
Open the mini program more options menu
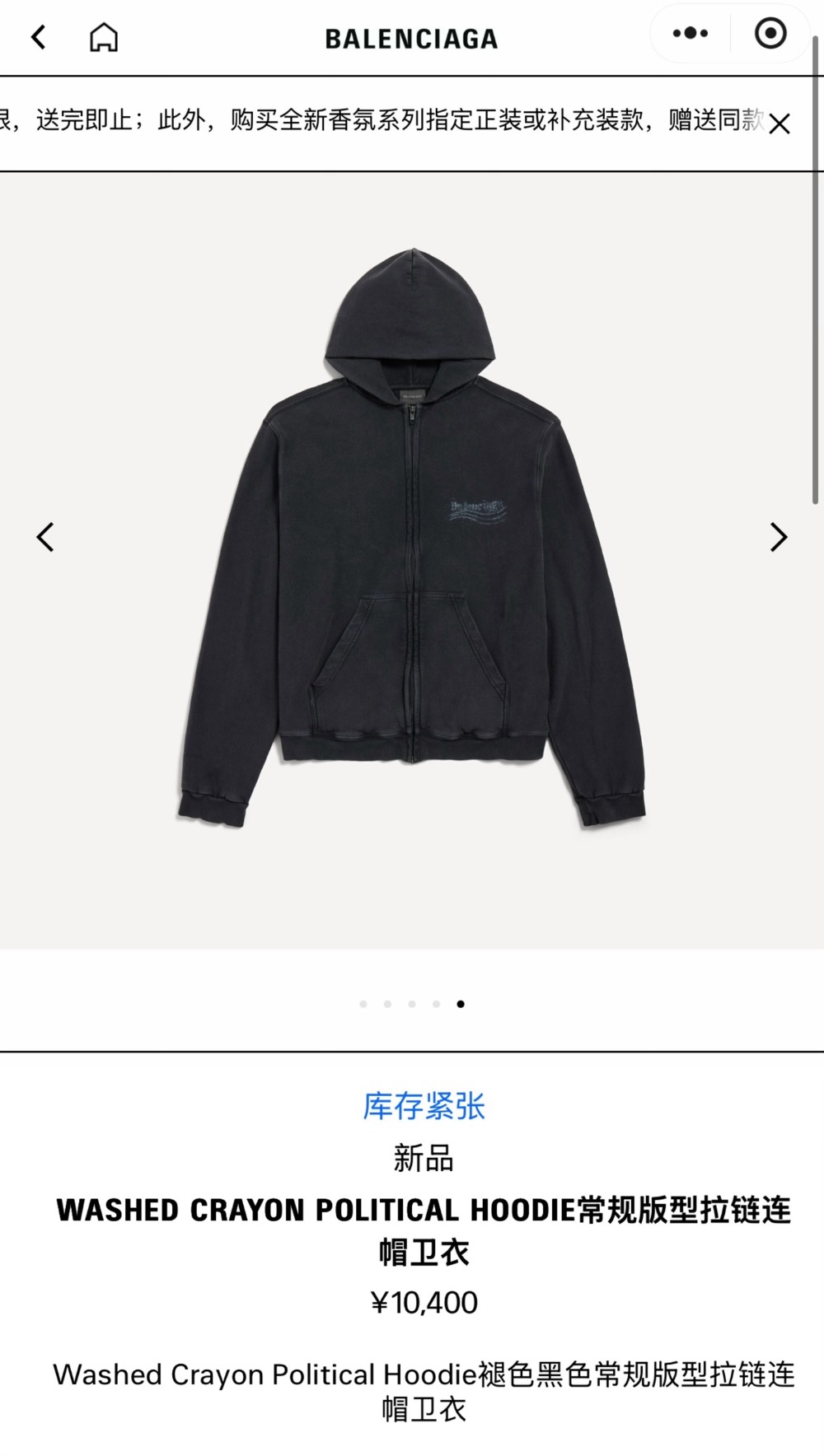[690, 34]
